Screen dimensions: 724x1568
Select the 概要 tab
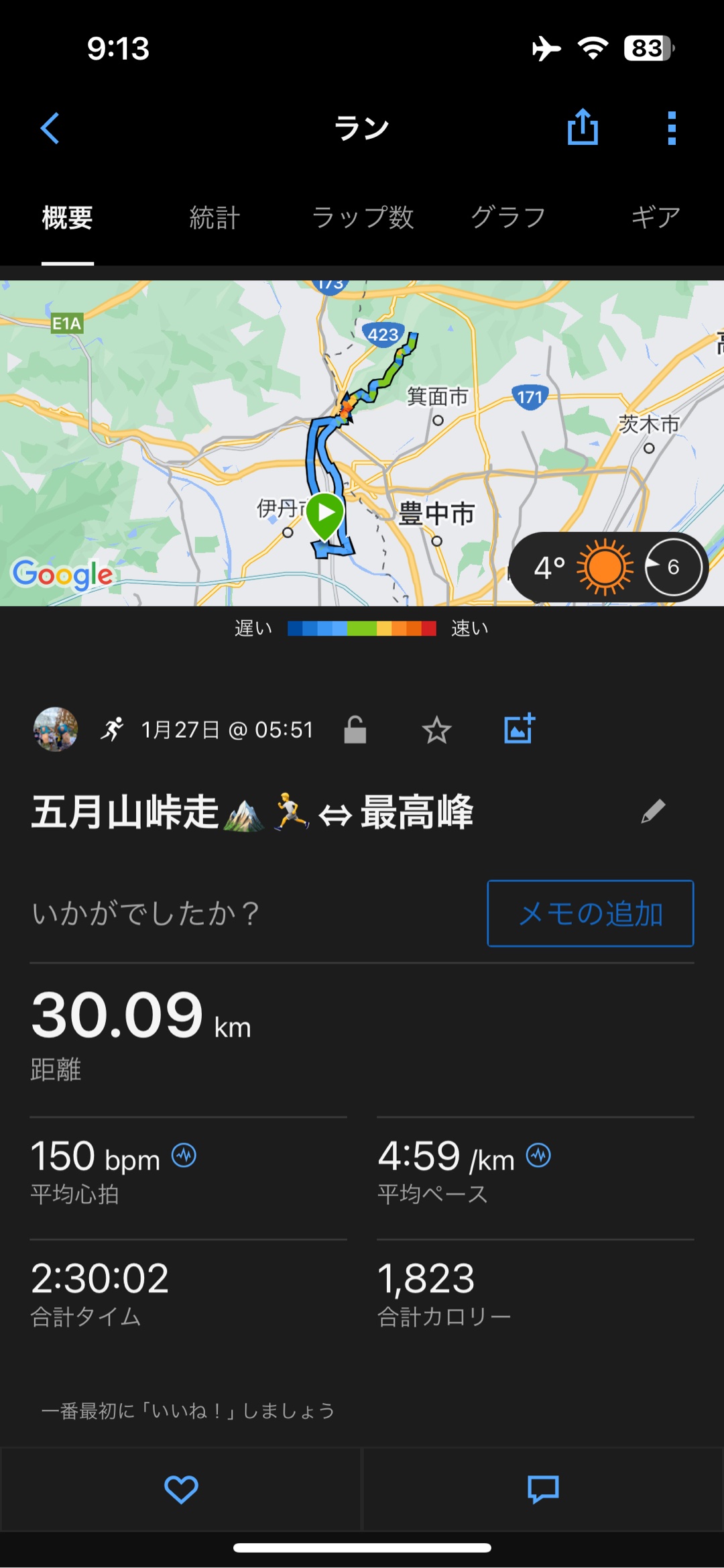(67, 218)
